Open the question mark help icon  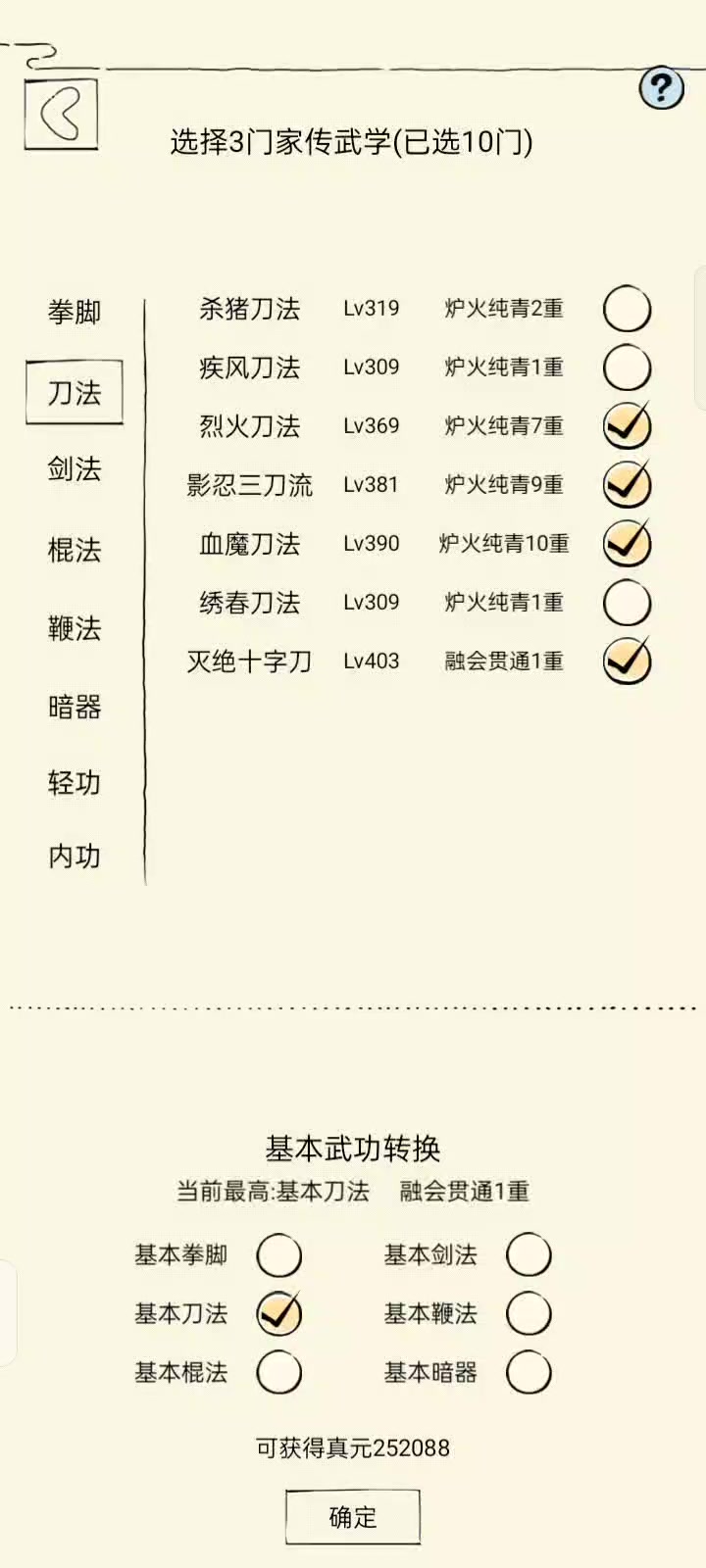tap(661, 88)
